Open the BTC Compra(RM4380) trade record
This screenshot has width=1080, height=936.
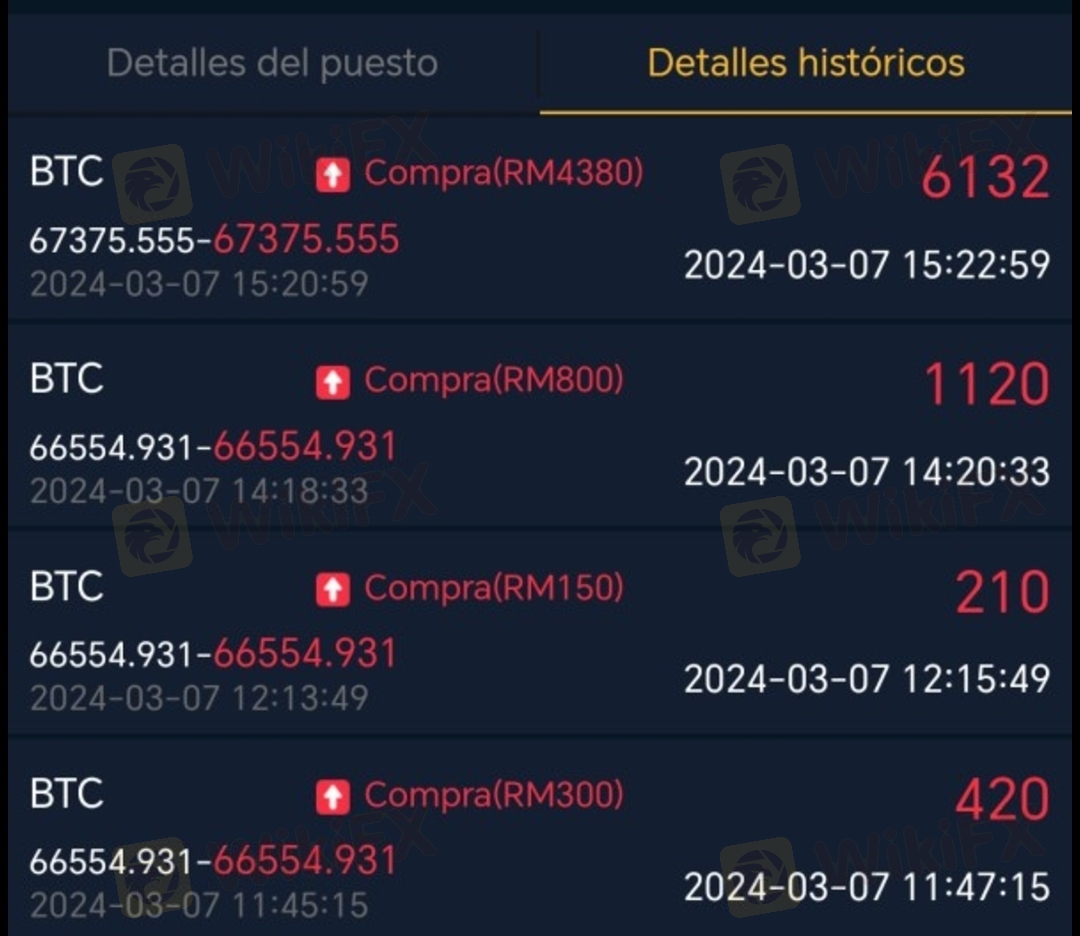point(540,220)
